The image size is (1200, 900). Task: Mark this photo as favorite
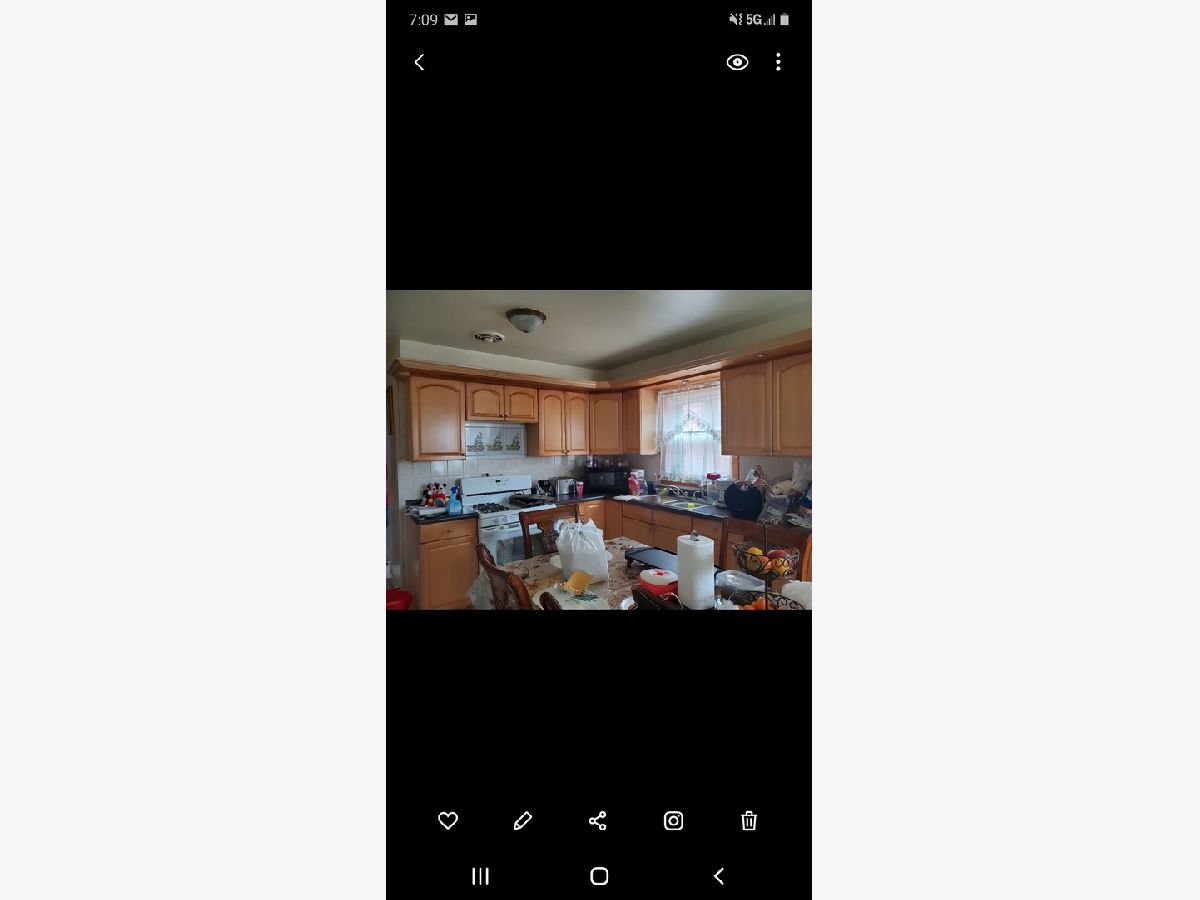[x=448, y=821]
